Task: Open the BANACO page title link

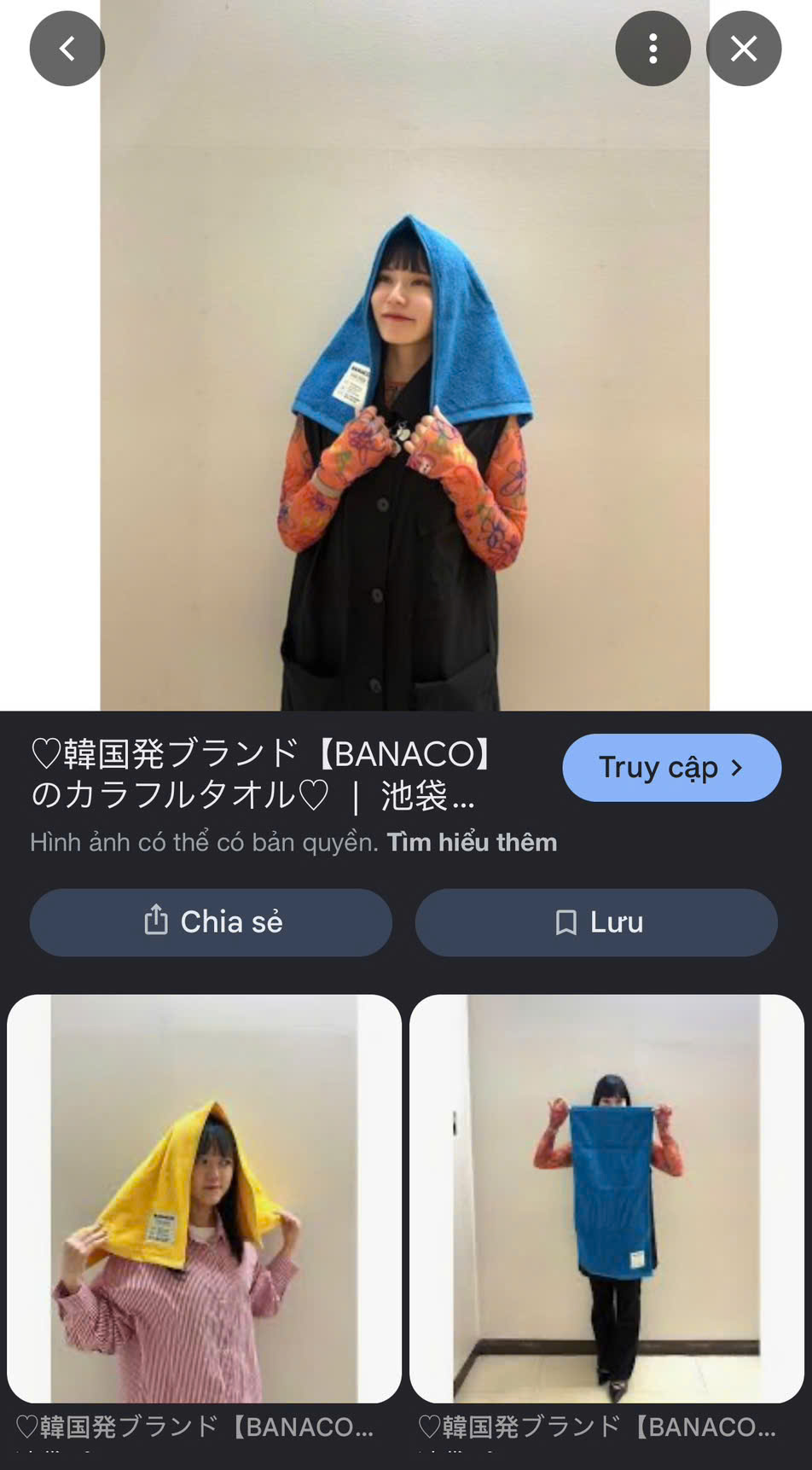Action: tap(264, 775)
